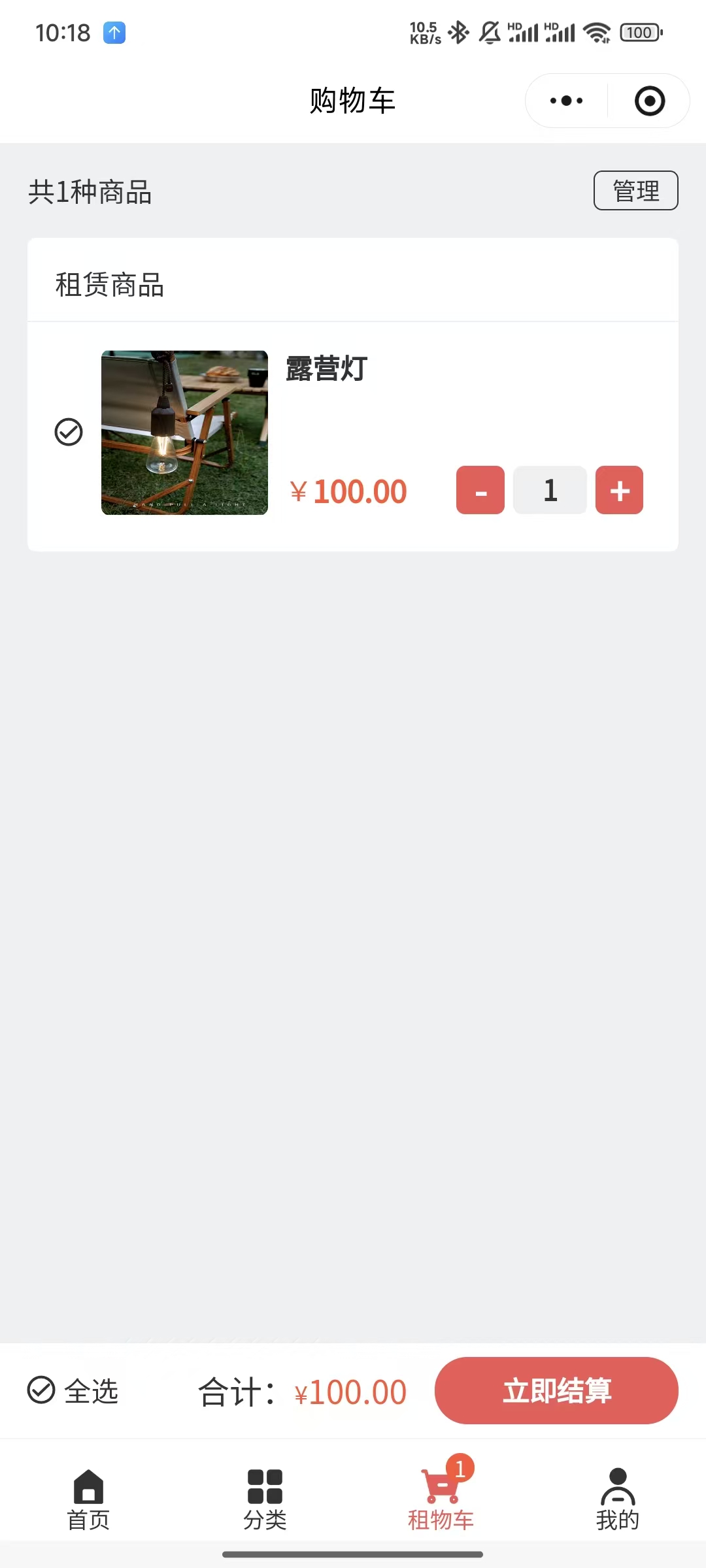Checkout with 立即结算 button
The height and width of the screenshot is (1568, 706).
tap(556, 1390)
